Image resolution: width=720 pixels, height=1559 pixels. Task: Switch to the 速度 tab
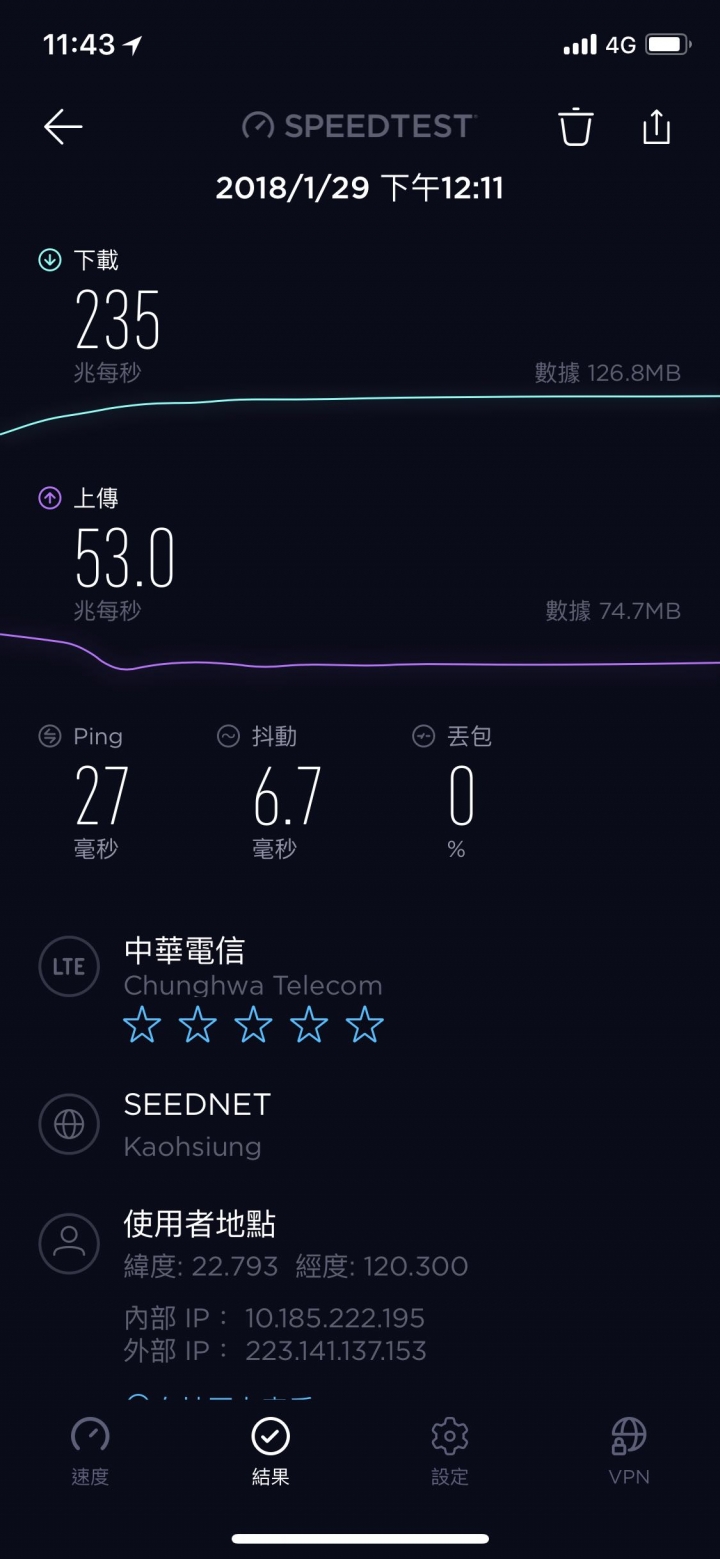[x=90, y=1451]
